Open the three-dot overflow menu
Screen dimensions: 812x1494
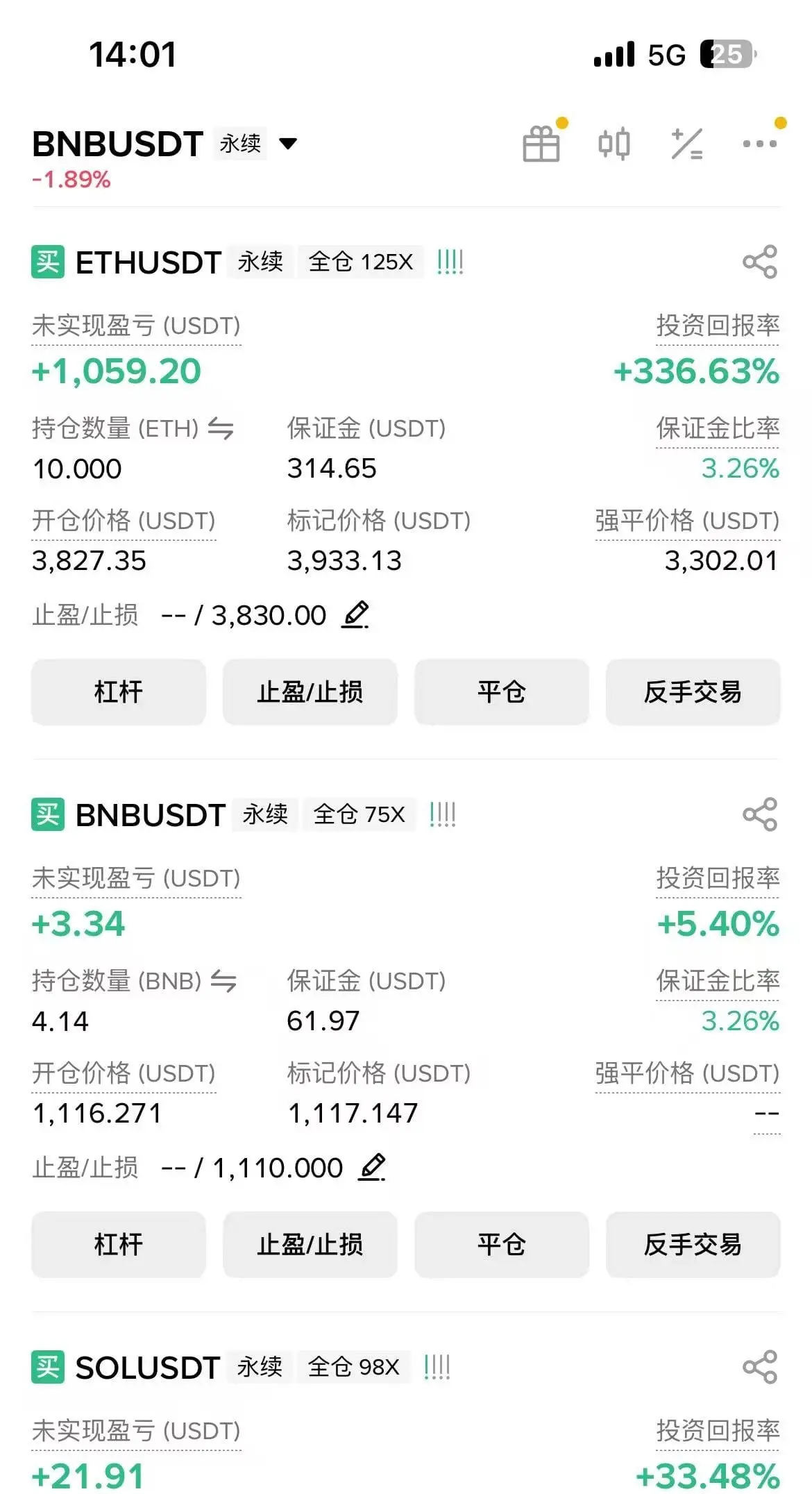pyautogui.click(x=759, y=144)
